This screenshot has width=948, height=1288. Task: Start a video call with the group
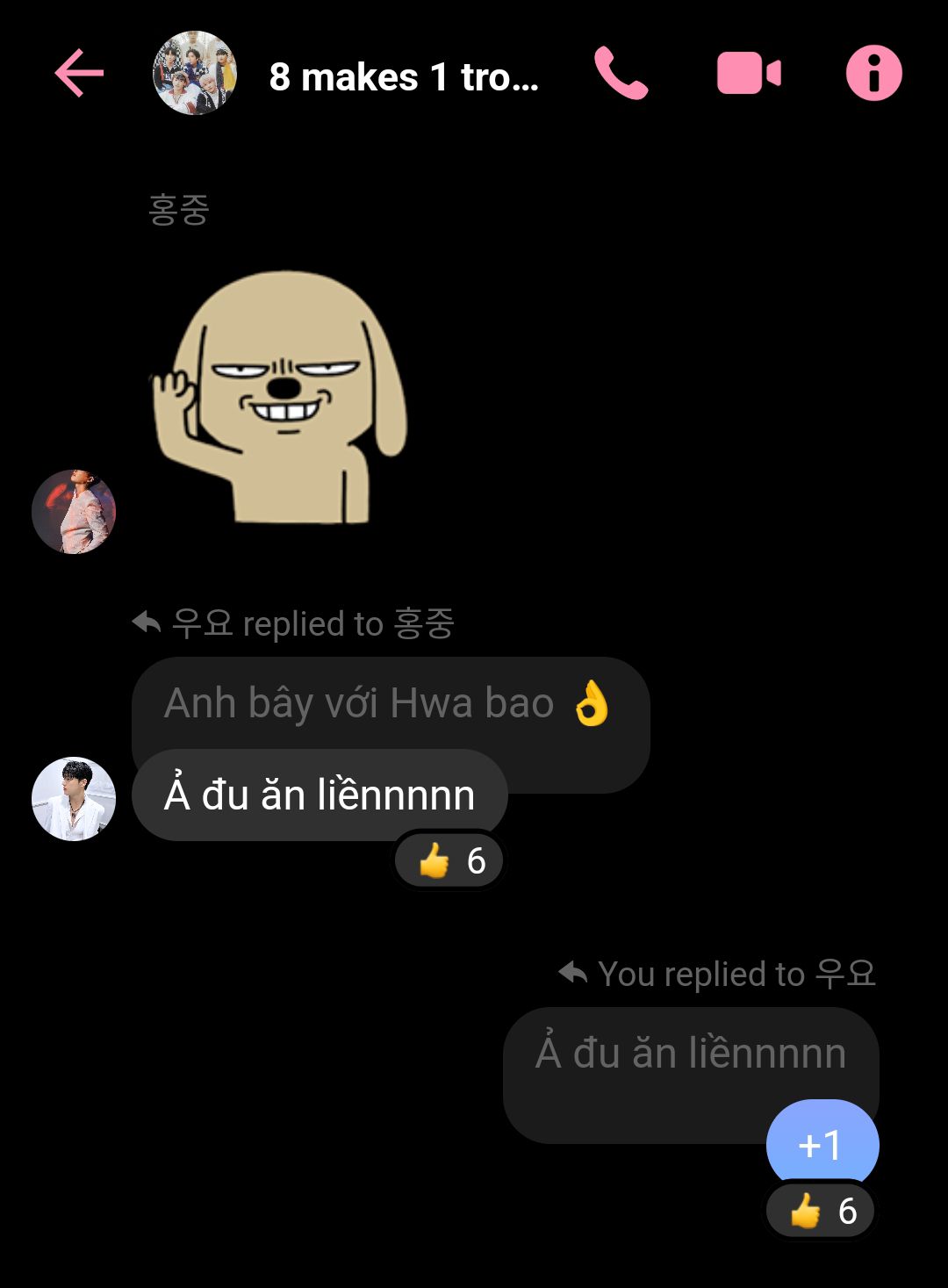pos(748,74)
